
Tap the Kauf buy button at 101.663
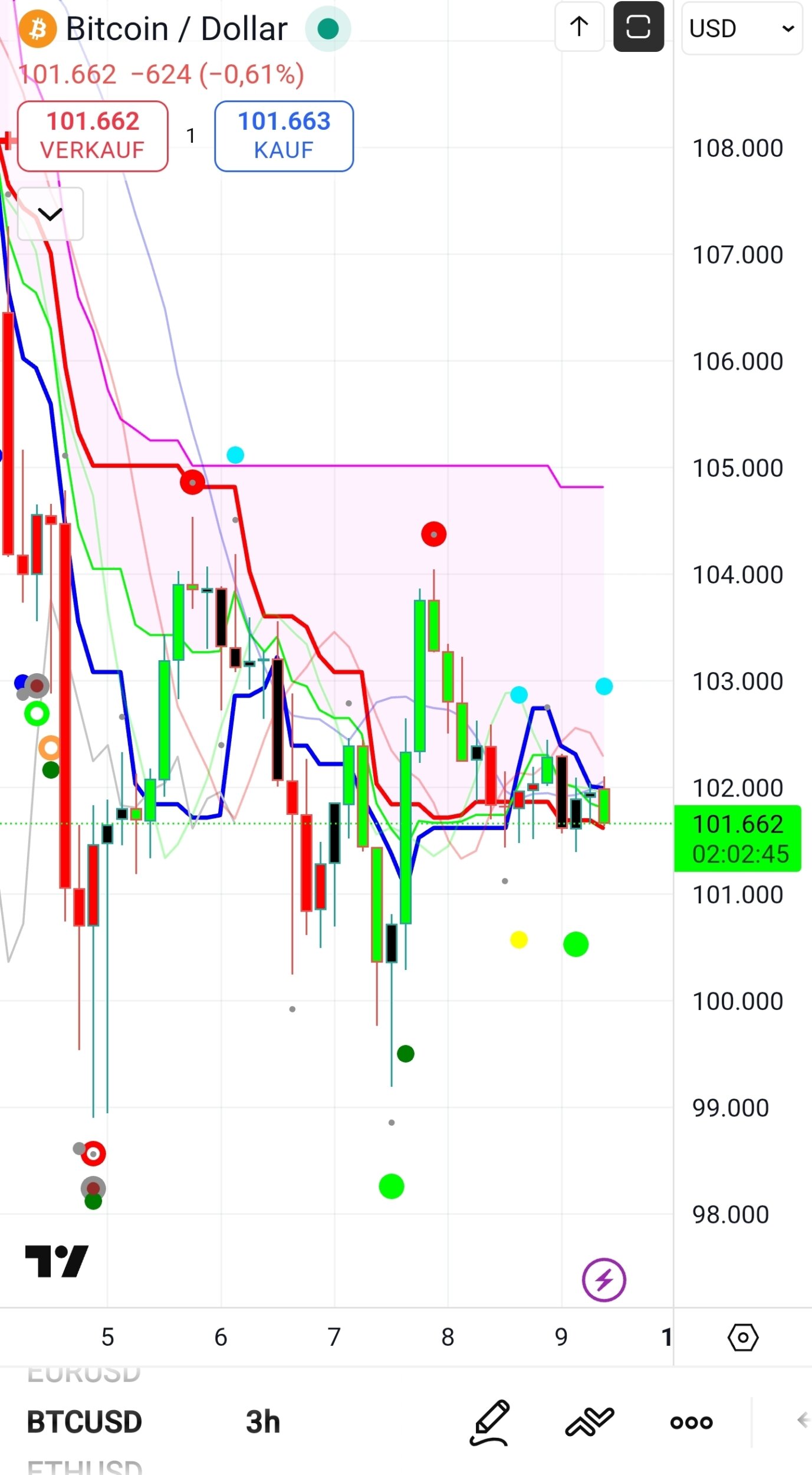[284, 136]
